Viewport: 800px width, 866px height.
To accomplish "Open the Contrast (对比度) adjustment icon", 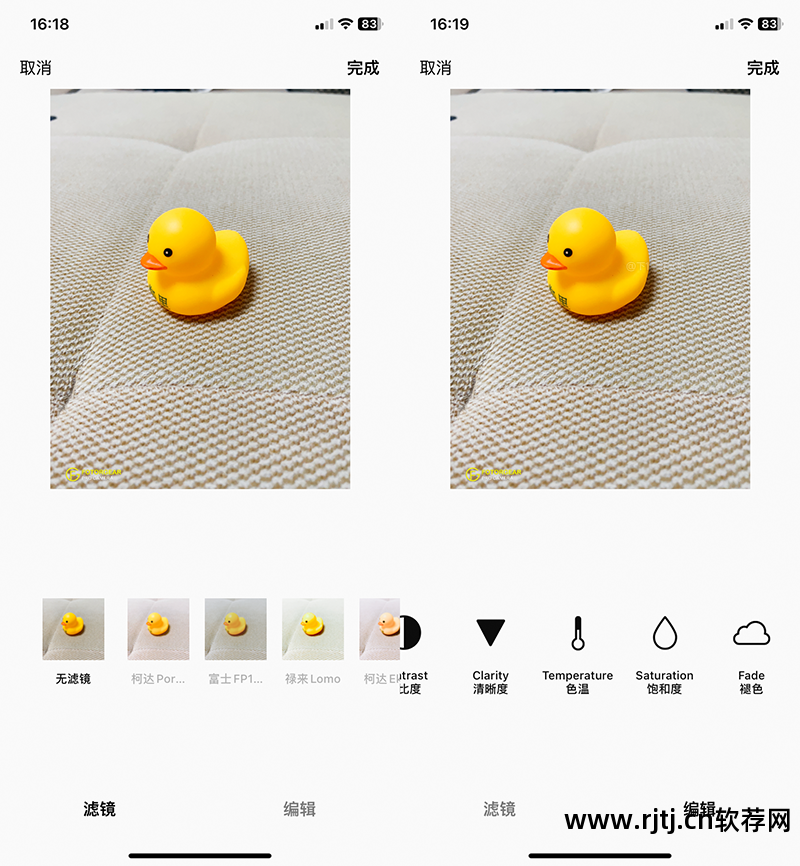I will pos(411,630).
